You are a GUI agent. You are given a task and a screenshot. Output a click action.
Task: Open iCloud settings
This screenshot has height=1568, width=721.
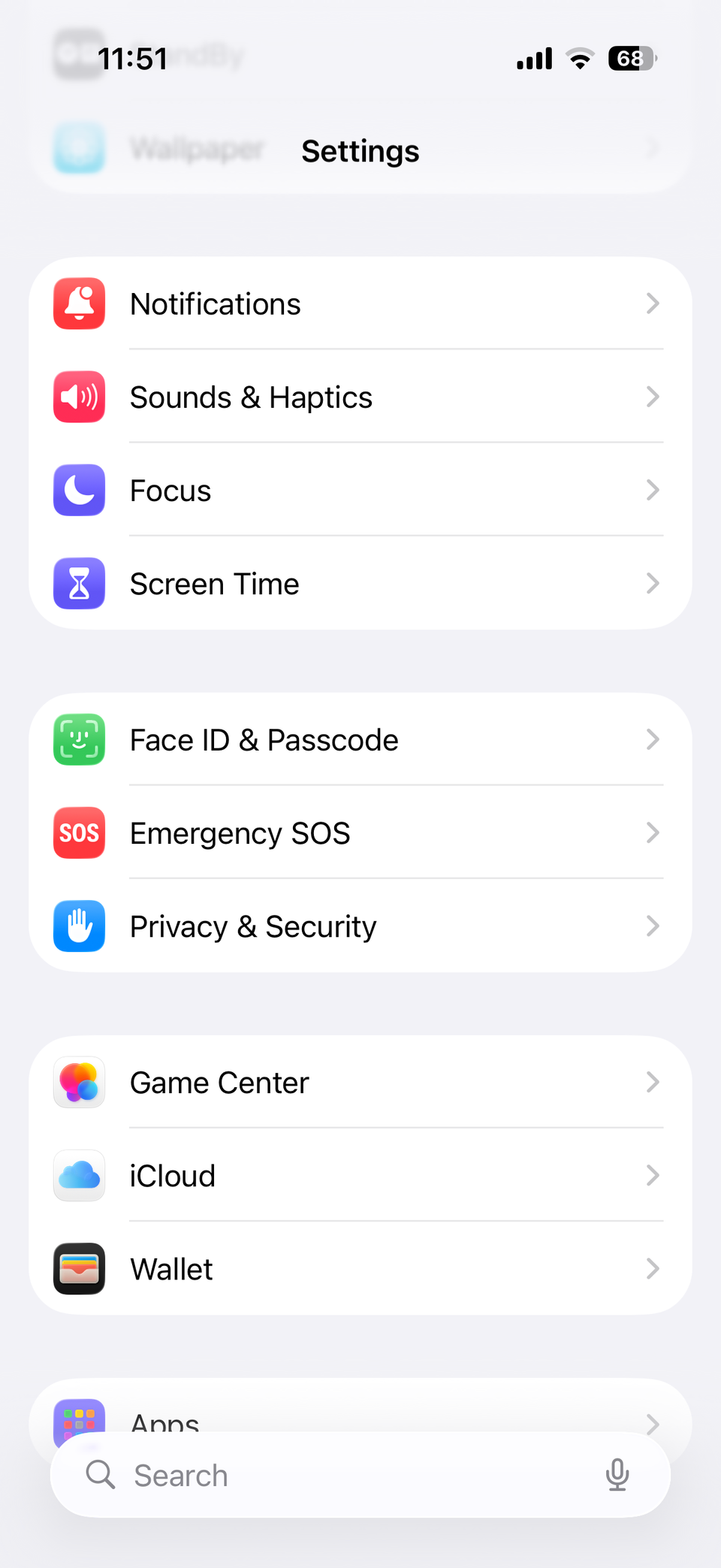pyautogui.click(x=360, y=1176)
